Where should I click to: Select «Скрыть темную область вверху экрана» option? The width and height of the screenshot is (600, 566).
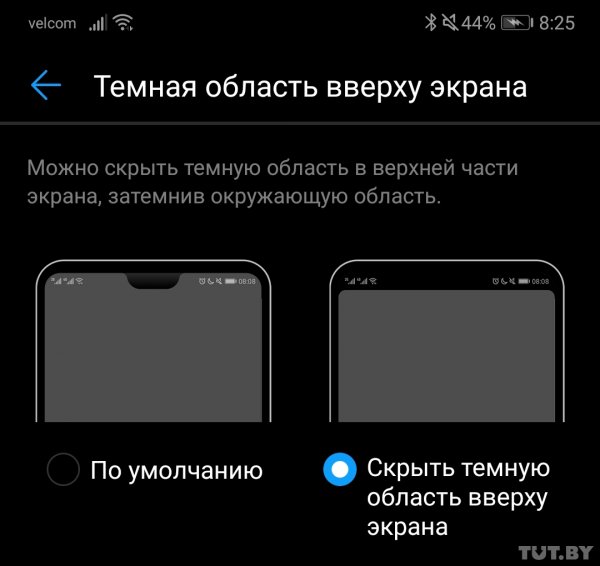click(341, 469)
